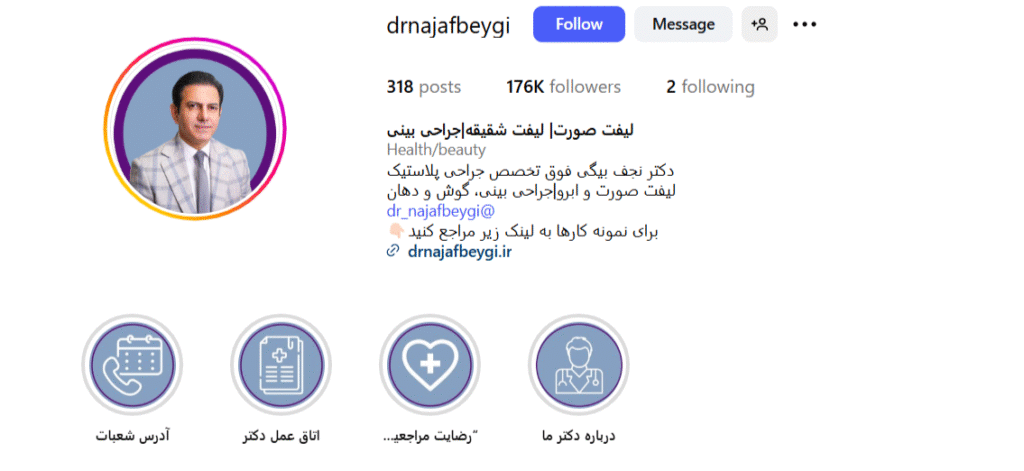
Task: Open suggested accounts add-person icon
Action: pos(759,24)
